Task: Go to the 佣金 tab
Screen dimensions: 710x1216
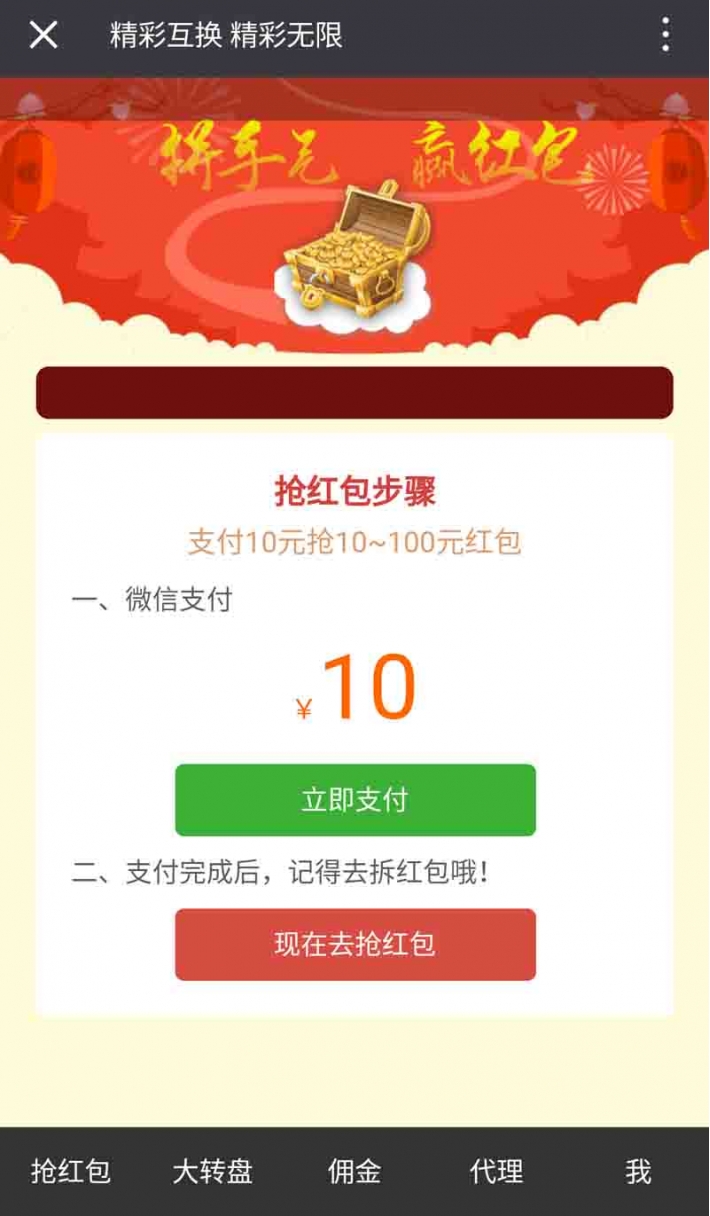Action: coord(355,1171)
